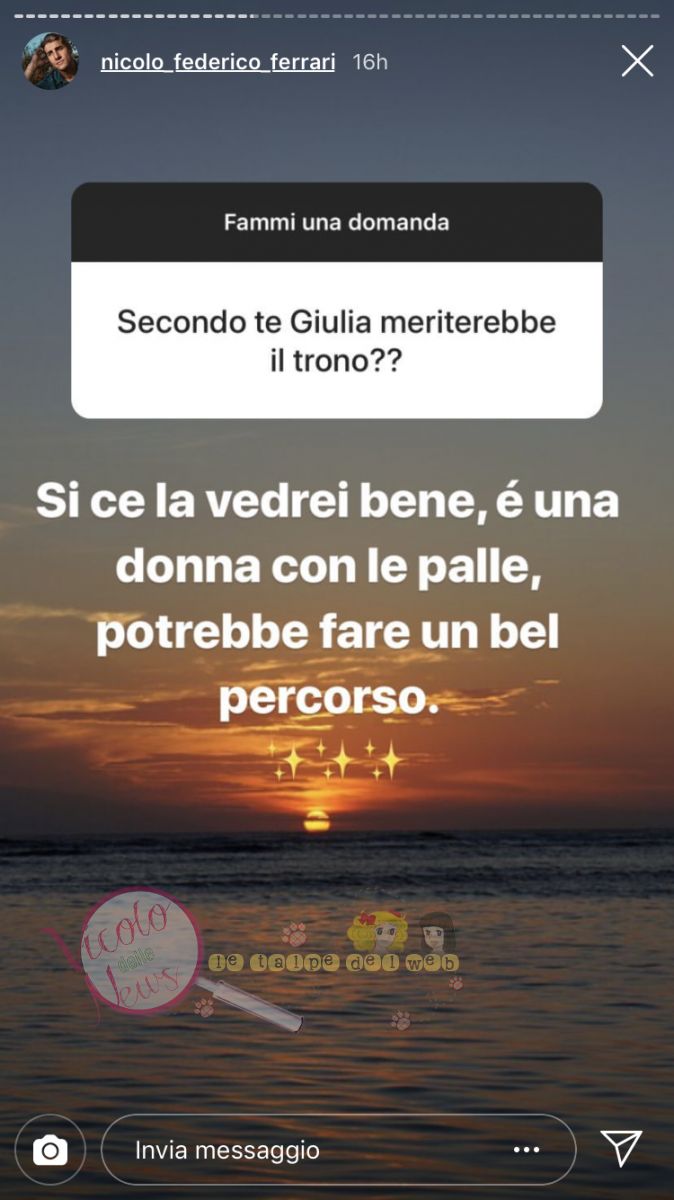This screenshot has width=674, height=1200.
Task: Open the three-dots options menu
Action: point(527,1150)
